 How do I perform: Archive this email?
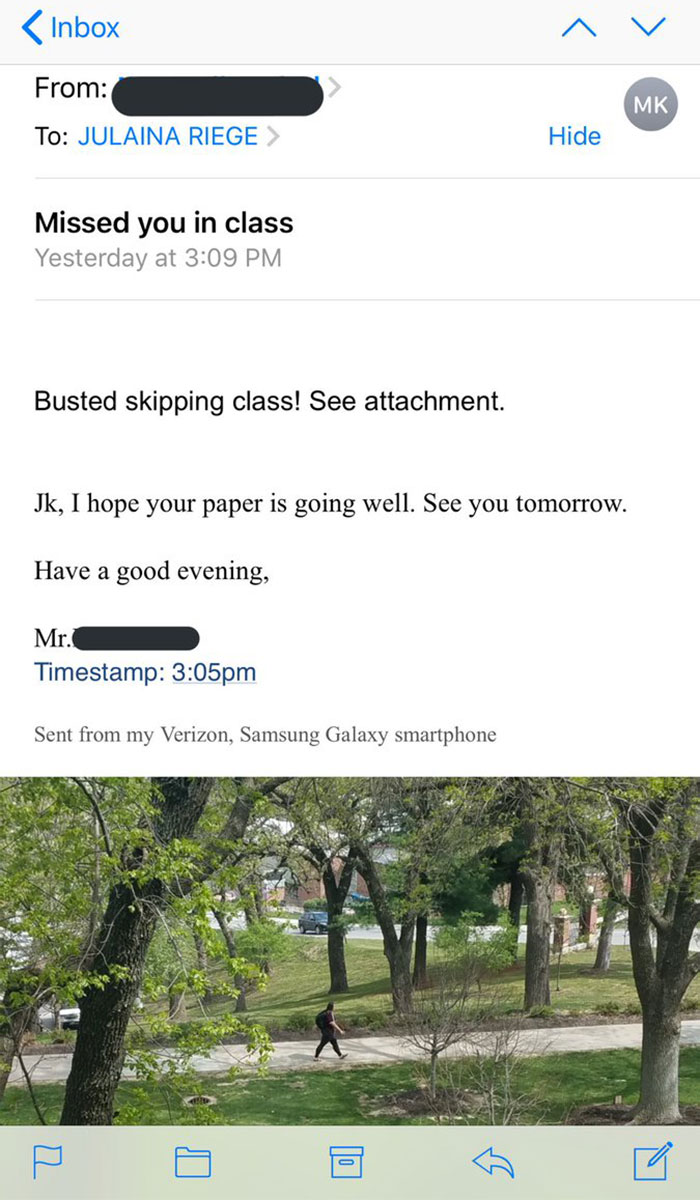pyautogui.click(x=345, y=1161)
